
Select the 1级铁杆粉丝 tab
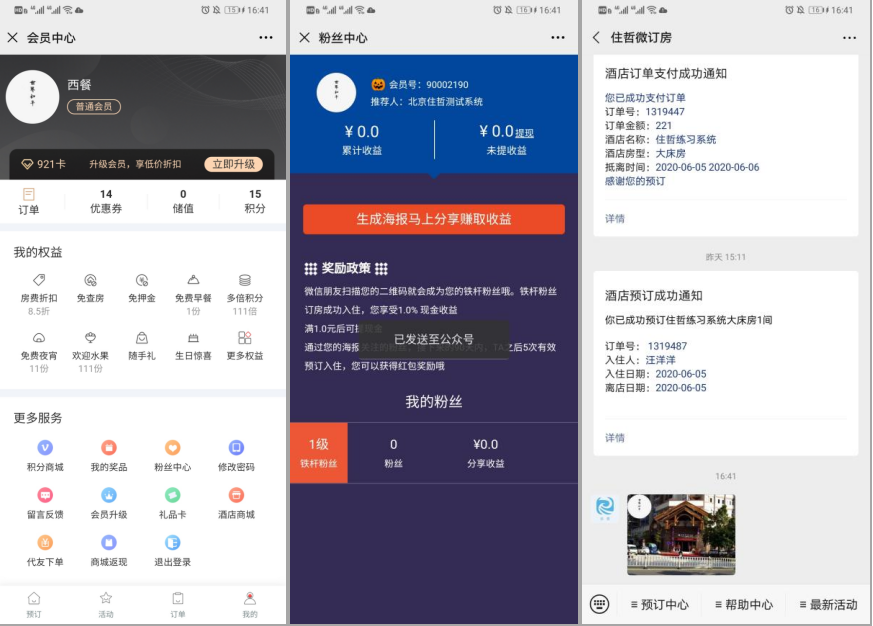[x=318, y=453]
